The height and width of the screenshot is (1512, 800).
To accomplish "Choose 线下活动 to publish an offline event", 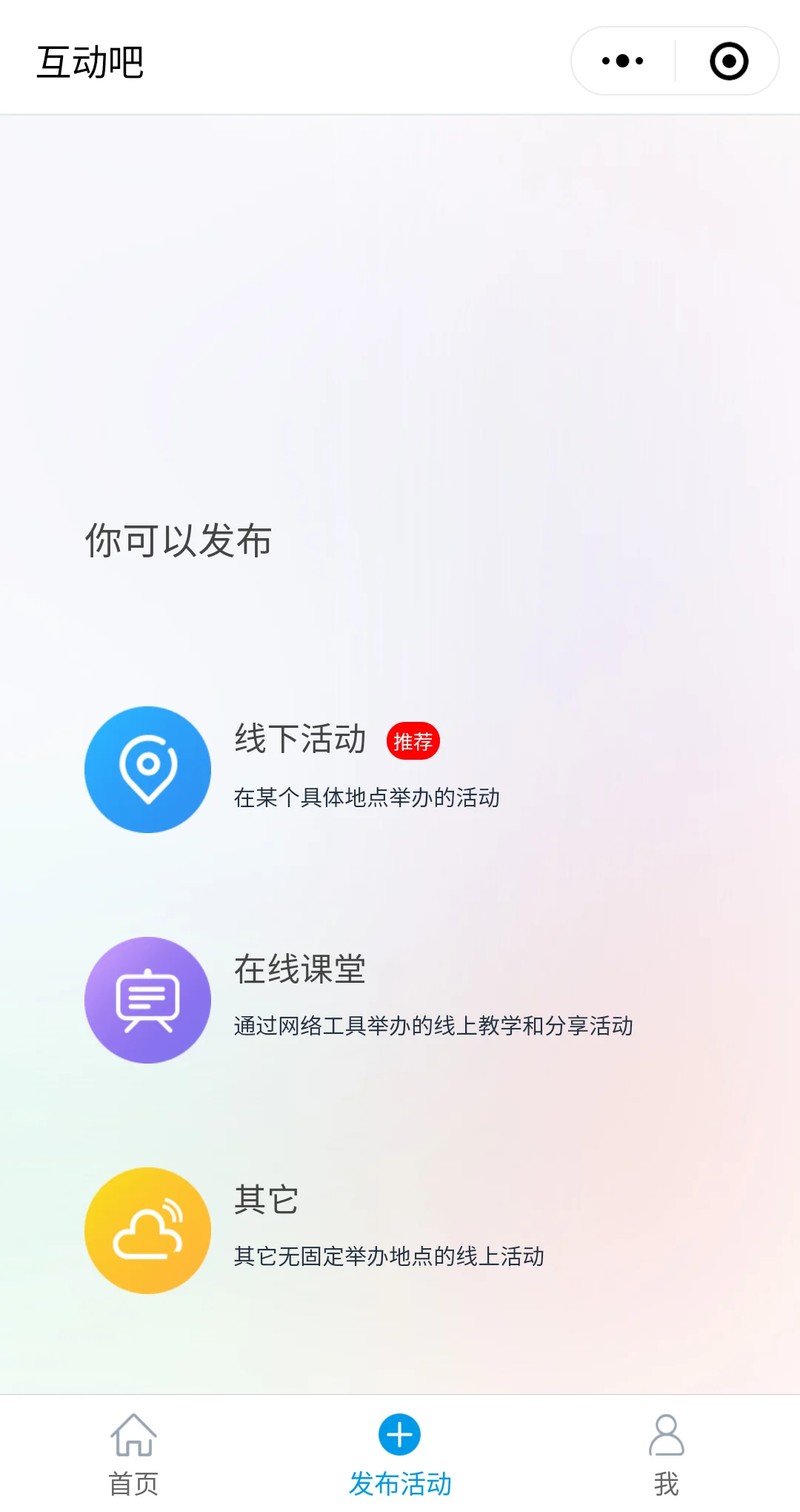I will click(400, 769).
